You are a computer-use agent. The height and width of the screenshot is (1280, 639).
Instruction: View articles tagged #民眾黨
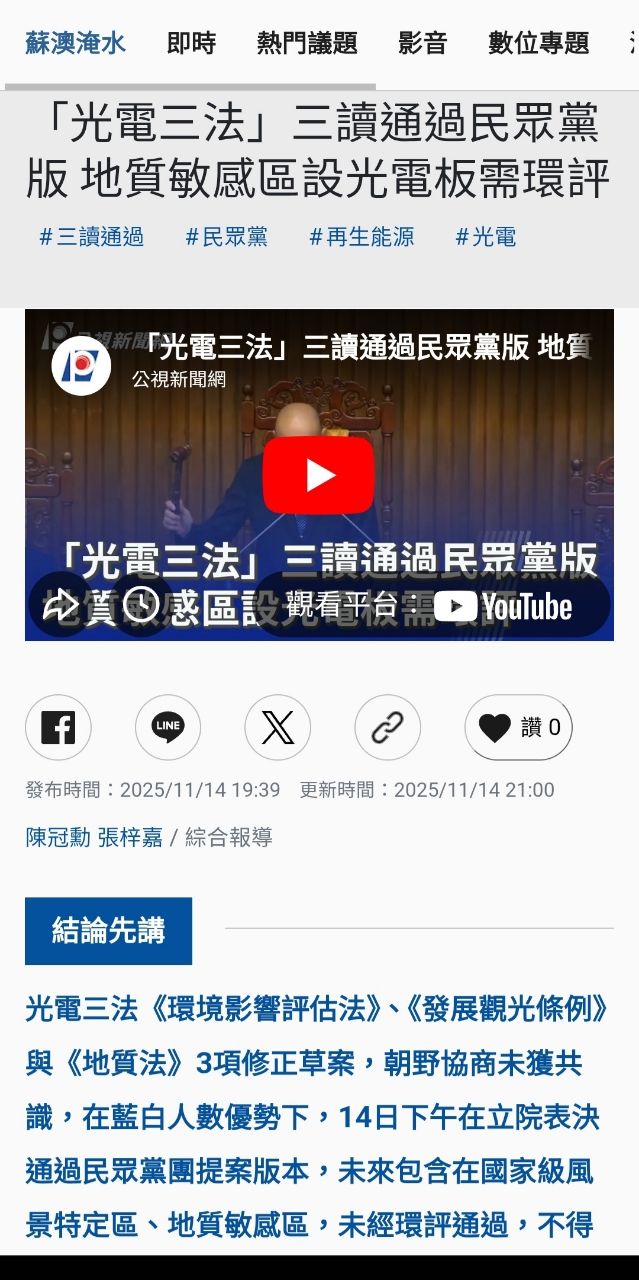point(227,237)
